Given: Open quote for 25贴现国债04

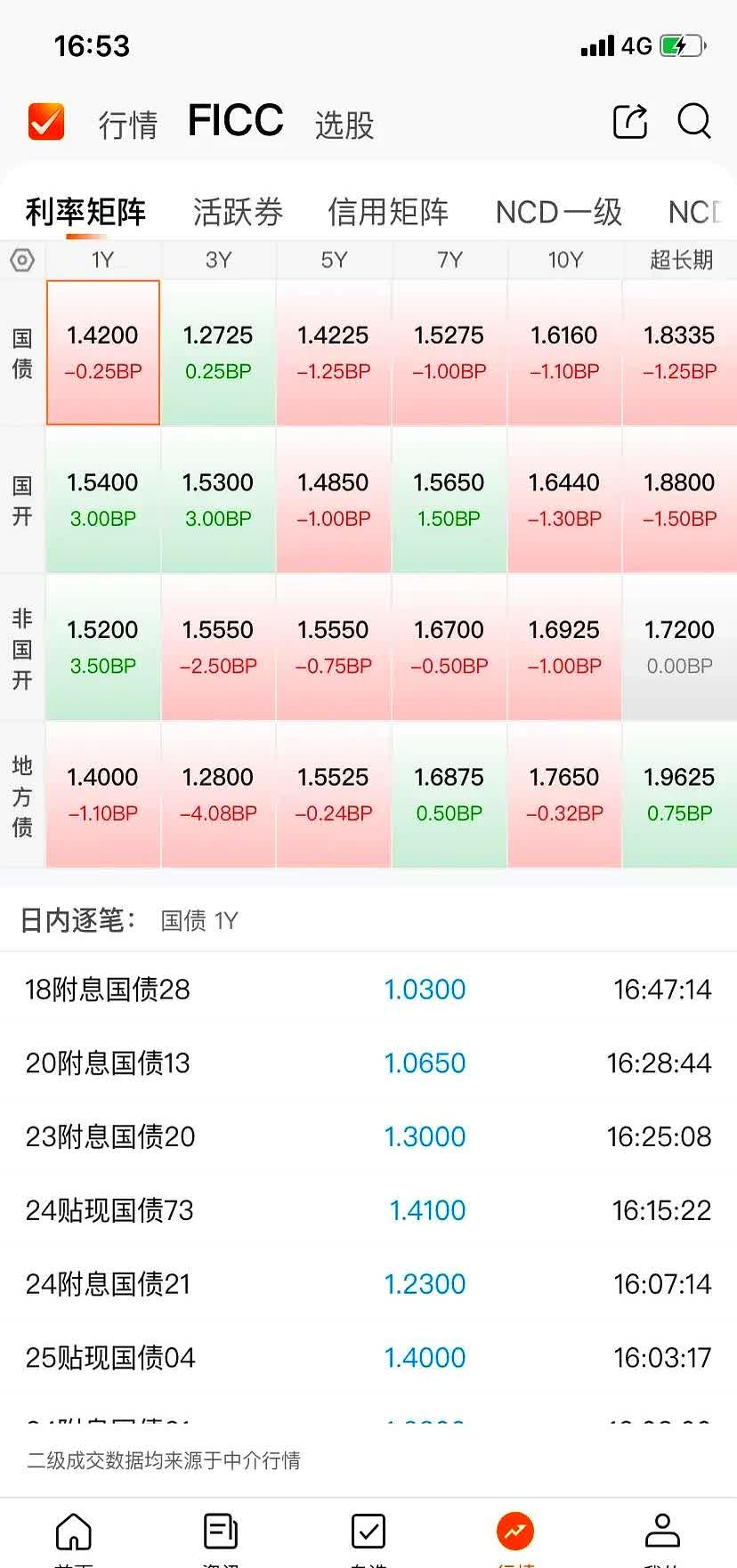Looking at the screenshot, I should 106,1357.
